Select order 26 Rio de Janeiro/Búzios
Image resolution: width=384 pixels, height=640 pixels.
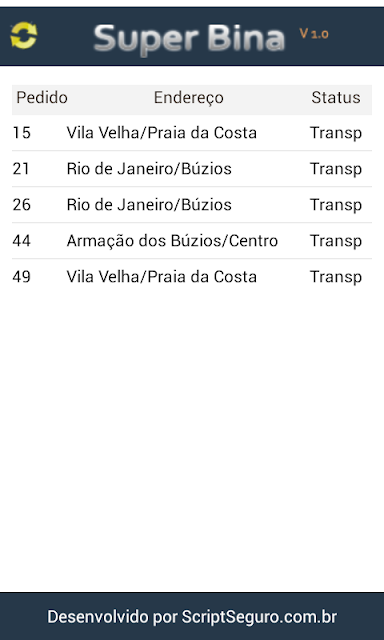click(x=192, y=204)
